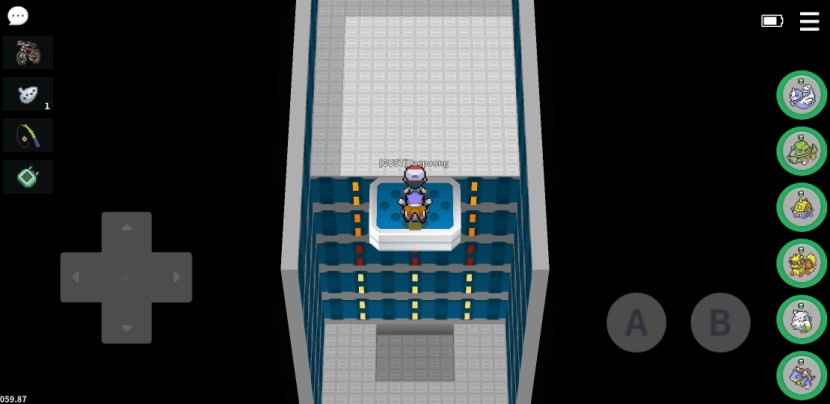The height and width of the screenshot is (404, 830).
Task: Select the sixth party Pokémon slot
Action: click(x=802, y=375)
